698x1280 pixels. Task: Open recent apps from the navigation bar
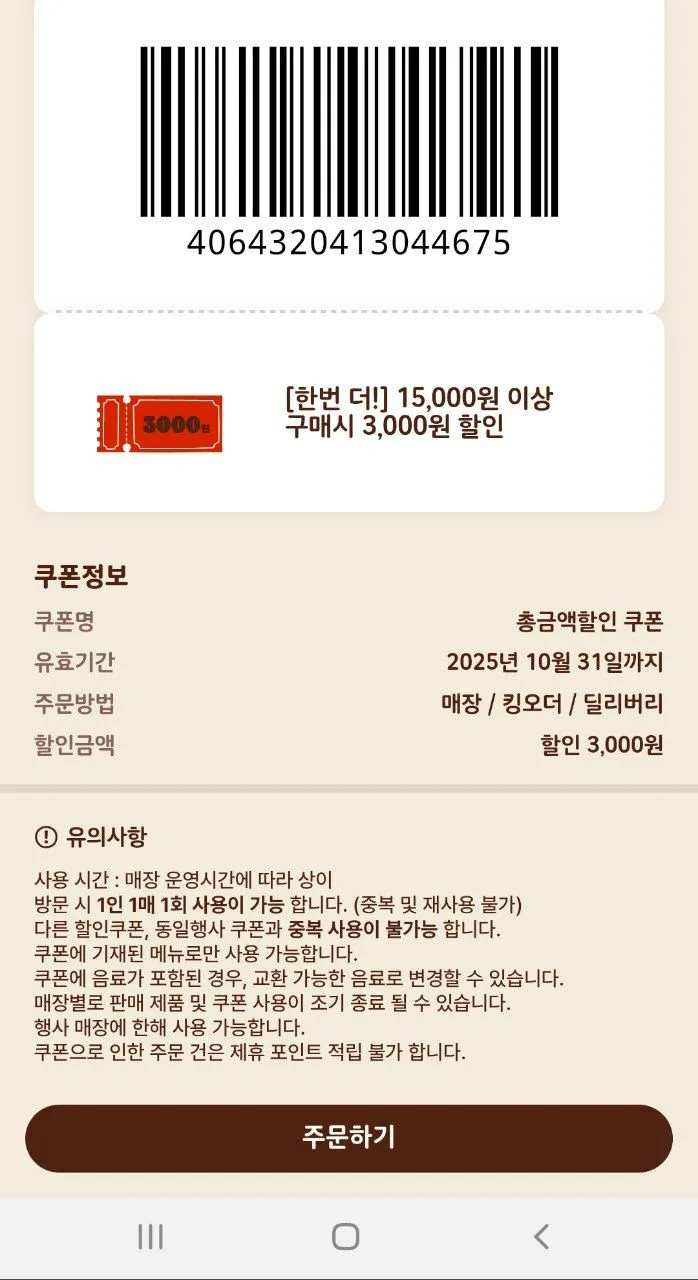point(151,1237)
